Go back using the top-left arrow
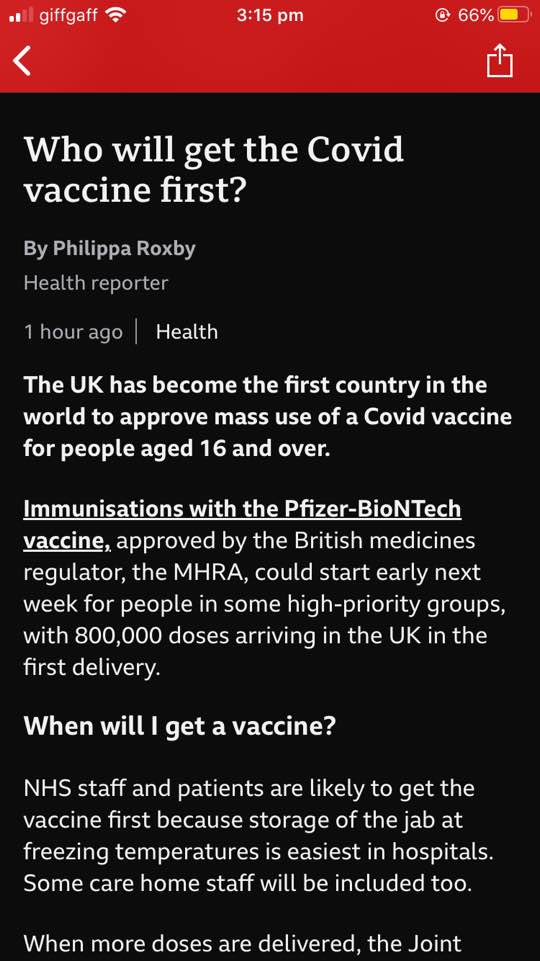Screen dimensions: 540x961 coord(22,61)
